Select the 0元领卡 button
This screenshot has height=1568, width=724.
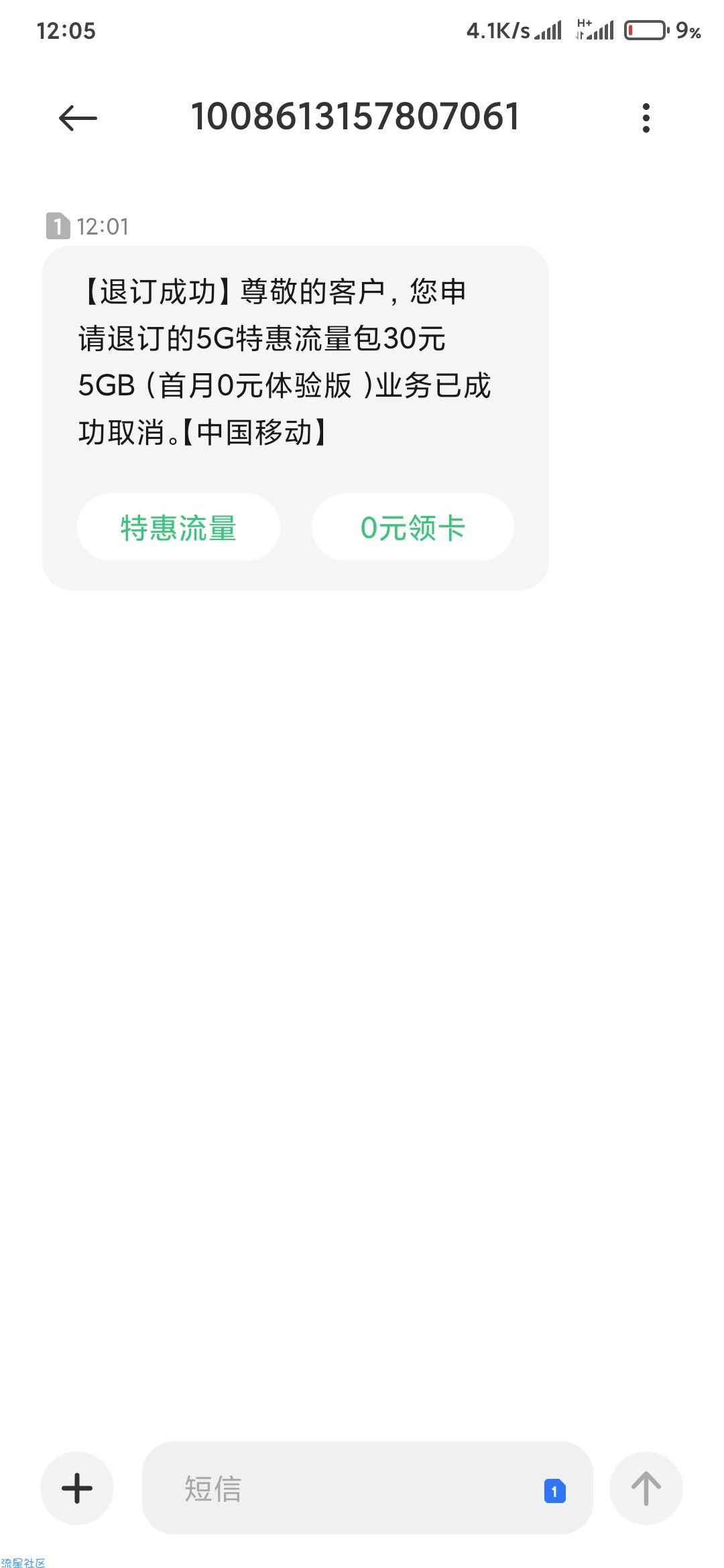click(413, 527)
